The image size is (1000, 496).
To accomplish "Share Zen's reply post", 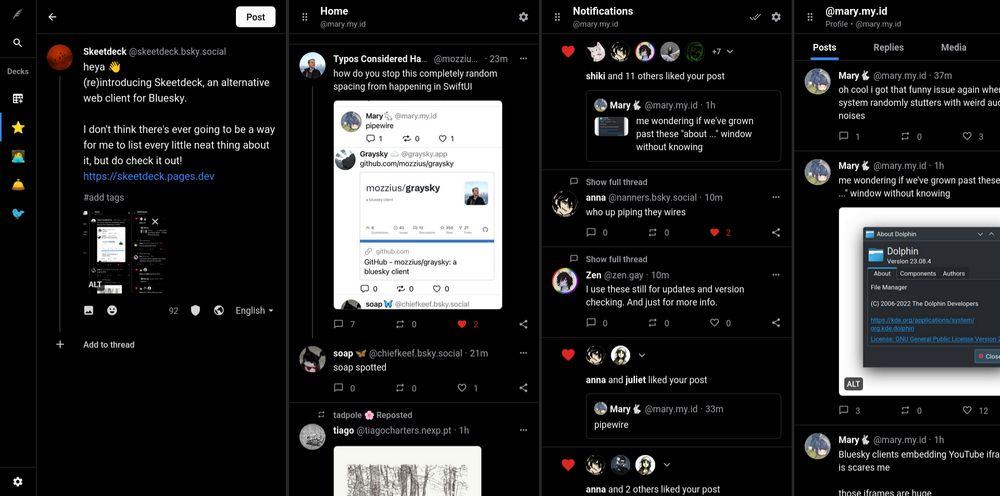I will 776,323.
